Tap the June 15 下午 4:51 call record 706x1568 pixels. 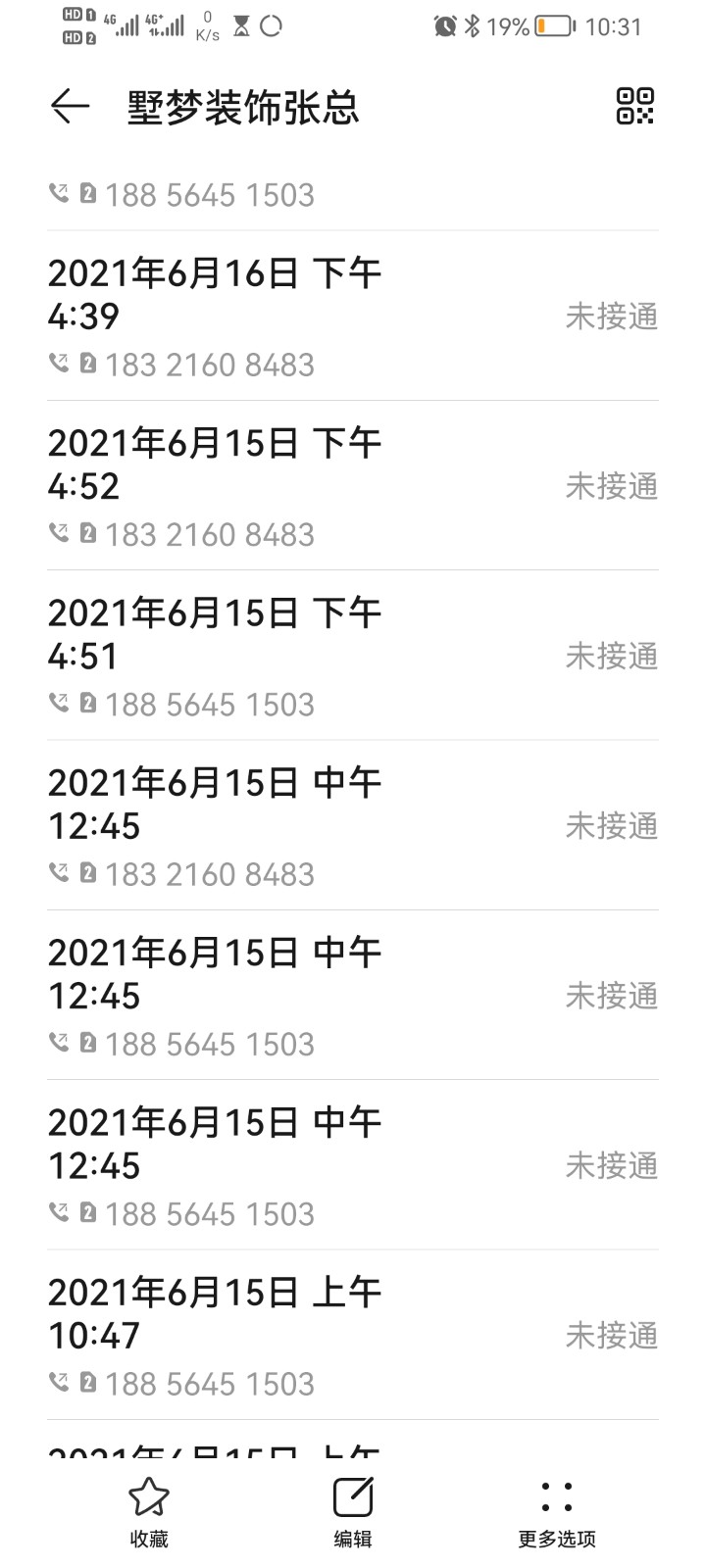pos(352,655)
